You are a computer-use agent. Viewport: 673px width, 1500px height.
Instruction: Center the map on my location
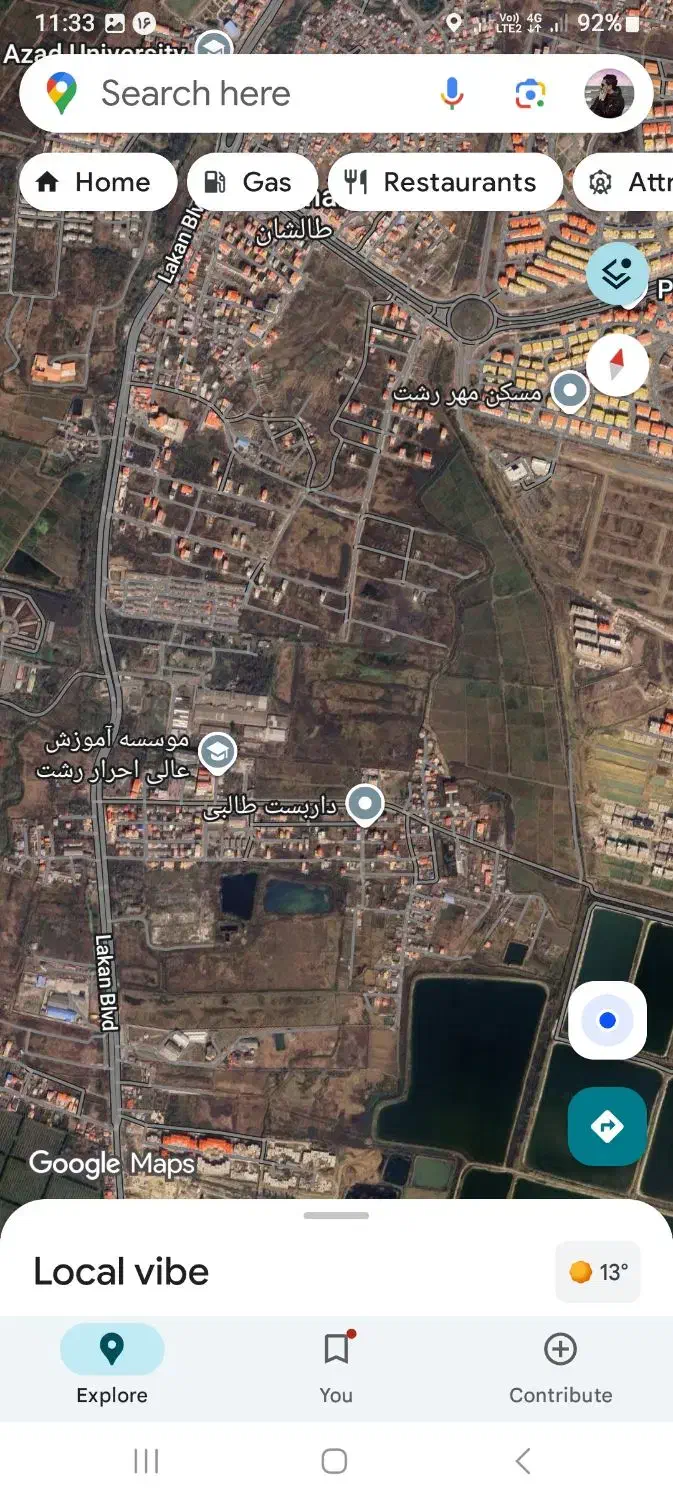[x=607, y=1020]
